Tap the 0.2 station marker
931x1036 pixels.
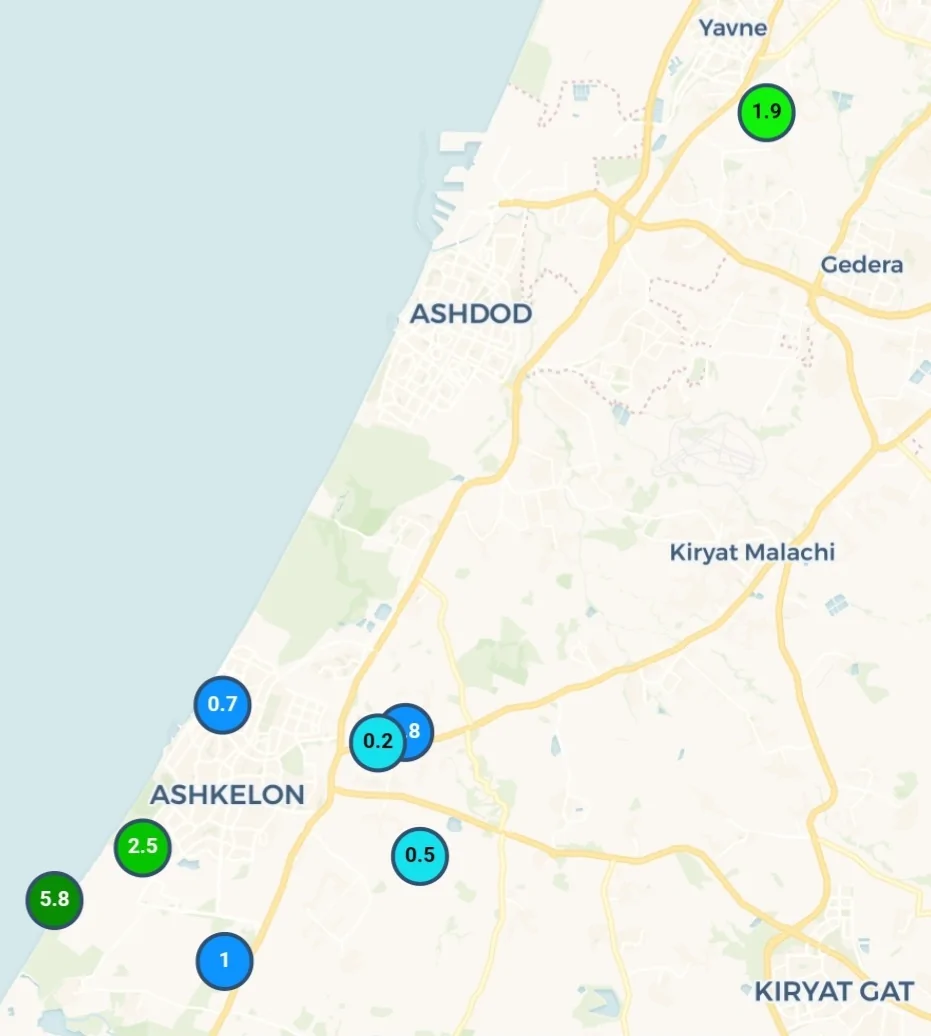(x=377, y=742)
